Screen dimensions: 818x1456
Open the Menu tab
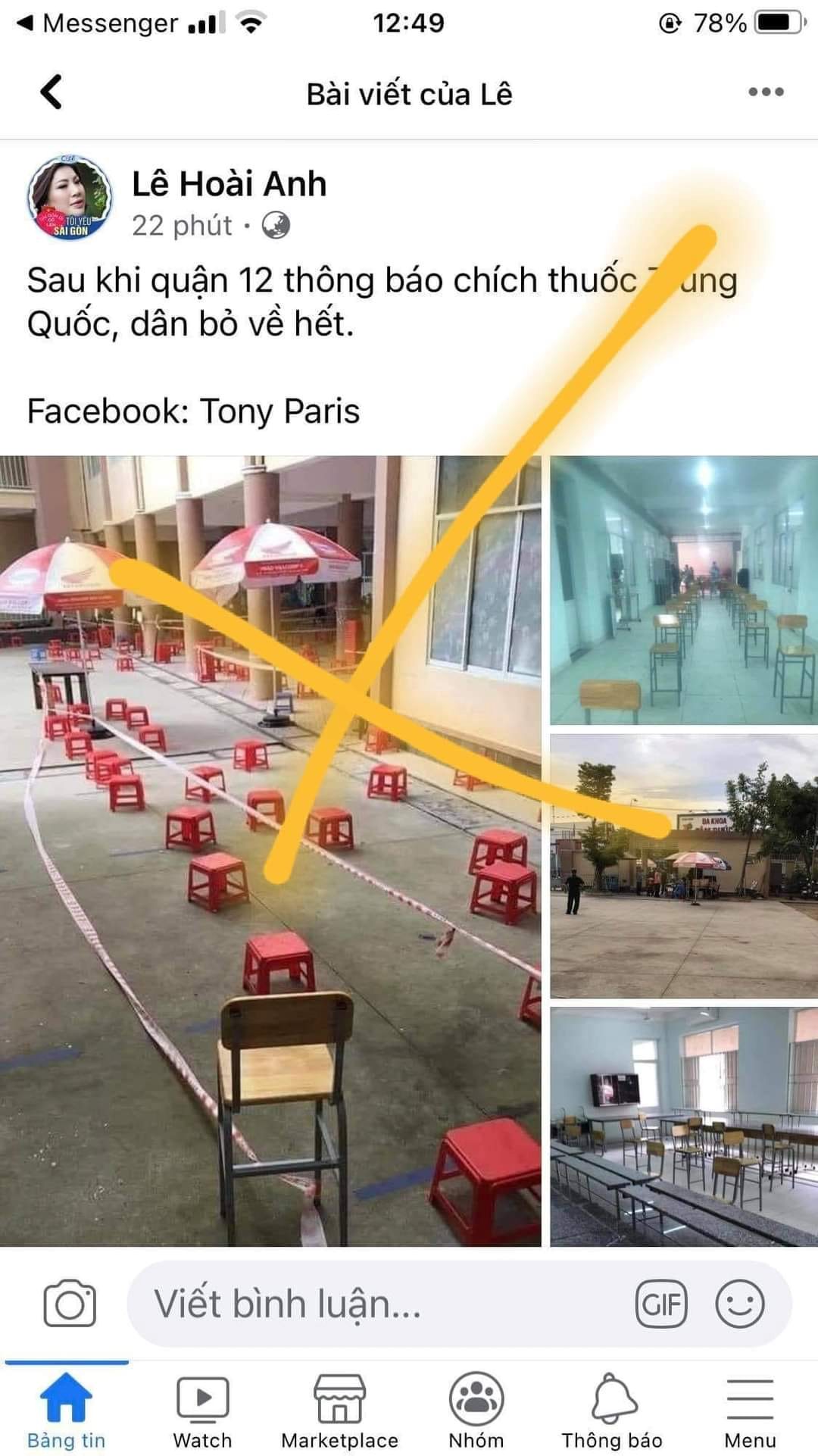click(x=750, y=1411)
